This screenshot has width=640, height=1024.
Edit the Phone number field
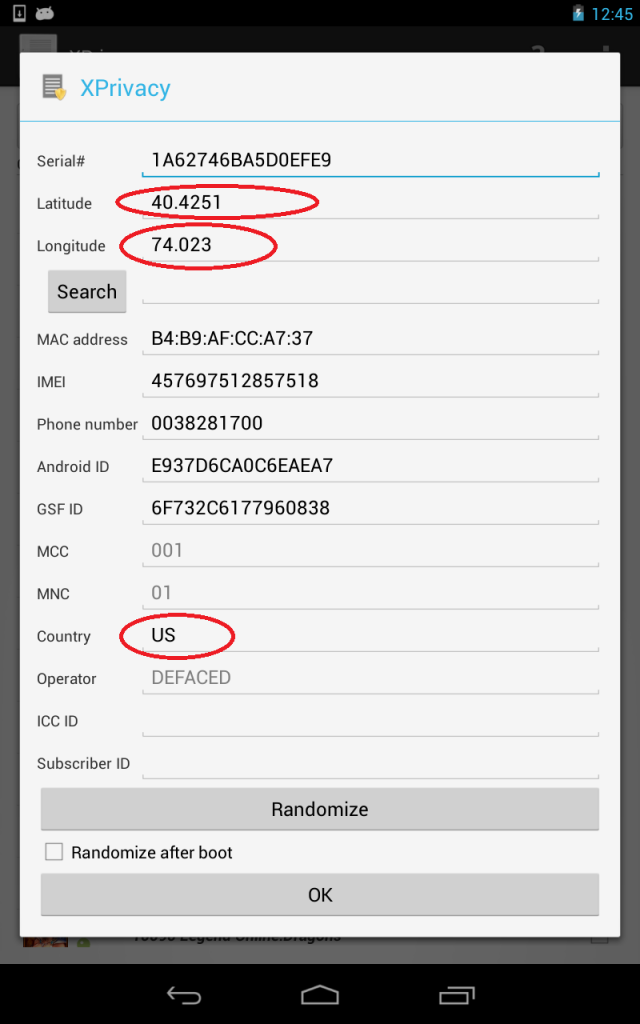tap(370, 424)
